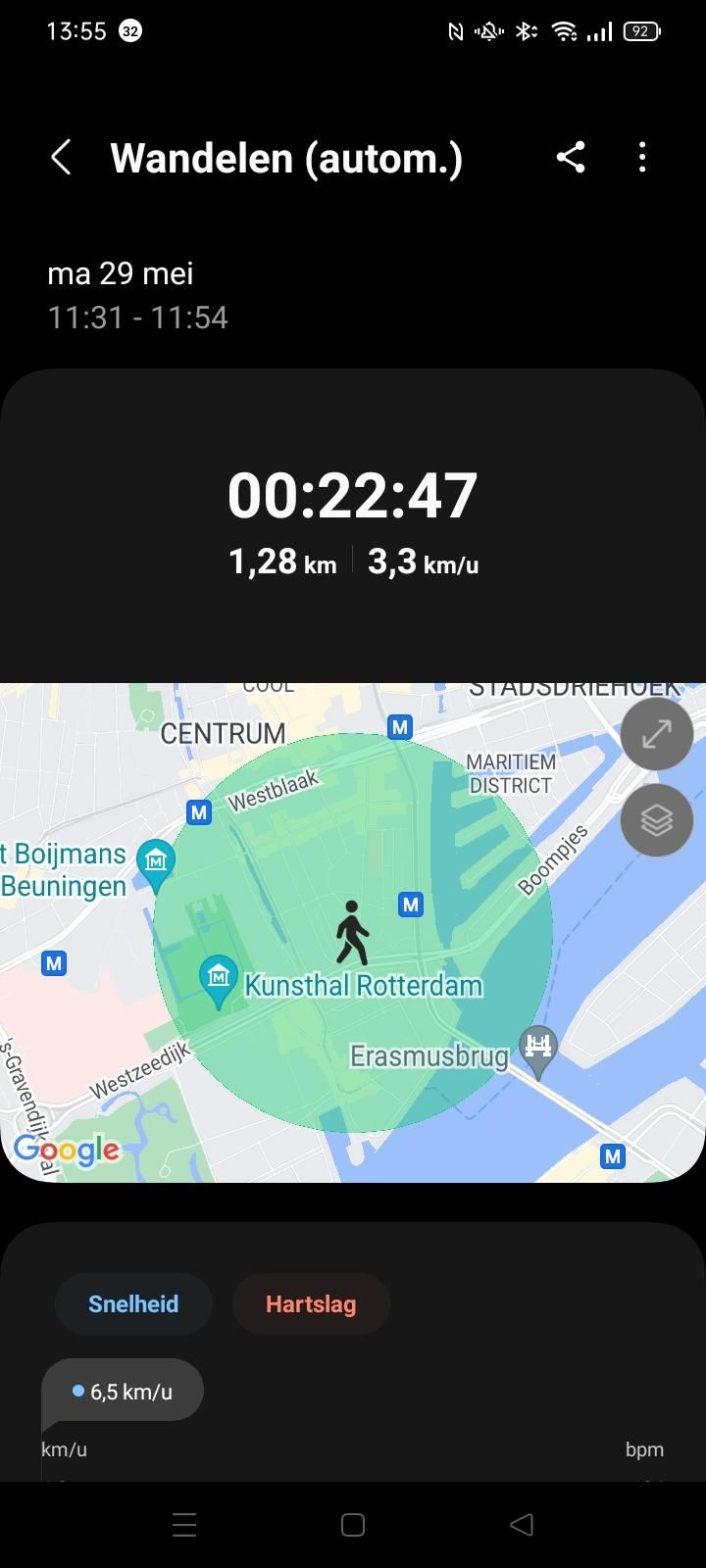
Task: Expand the map to full screen
Action: (656, 734)
